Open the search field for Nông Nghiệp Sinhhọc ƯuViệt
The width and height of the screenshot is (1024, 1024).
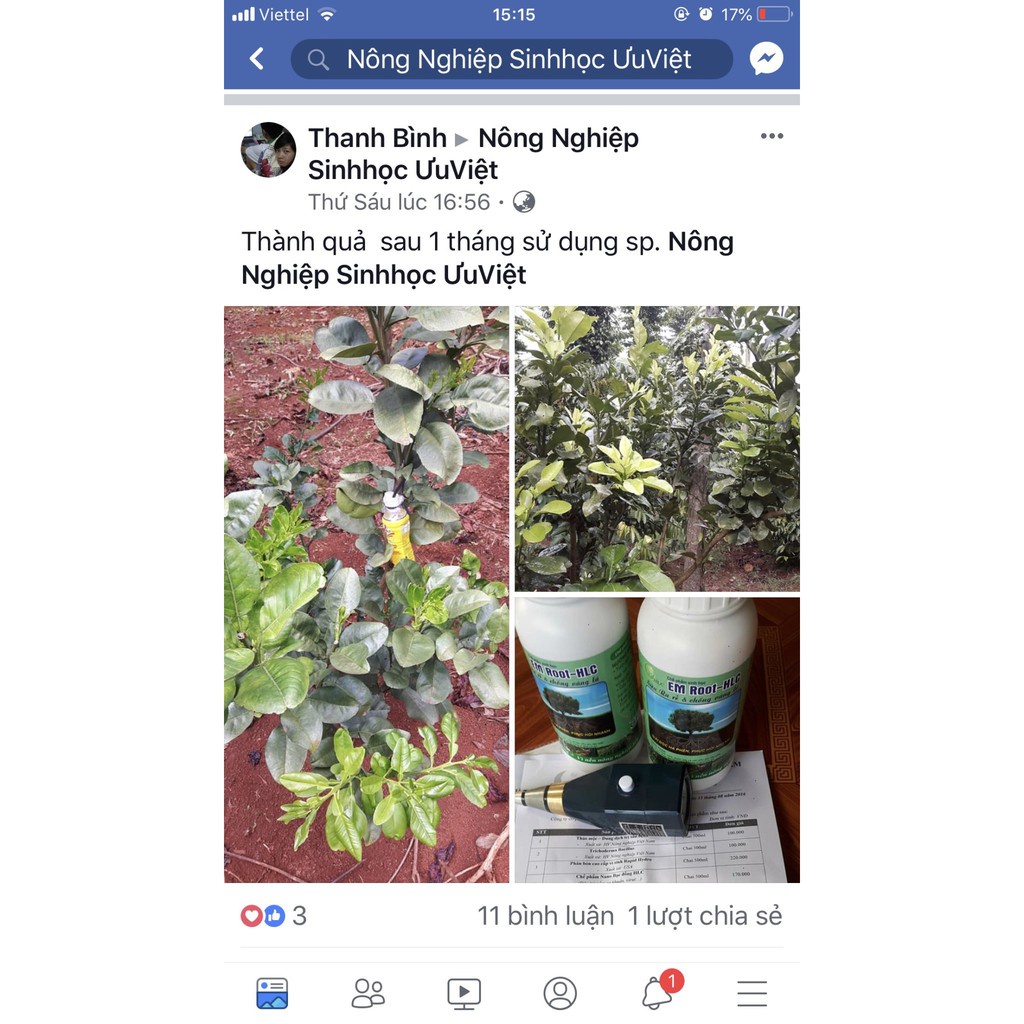coord(512,59)
